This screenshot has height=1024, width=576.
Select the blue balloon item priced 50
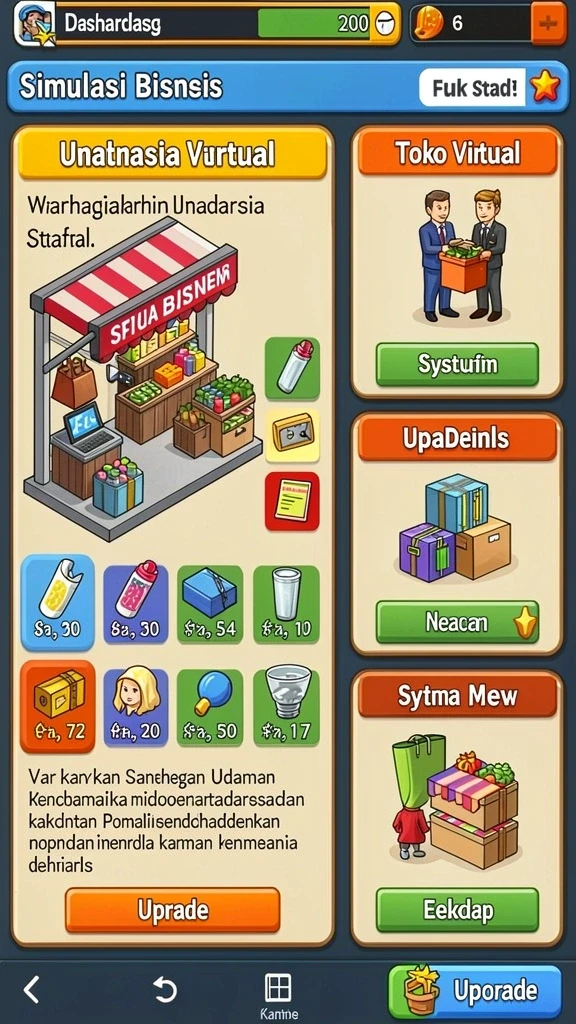(210, 707)
